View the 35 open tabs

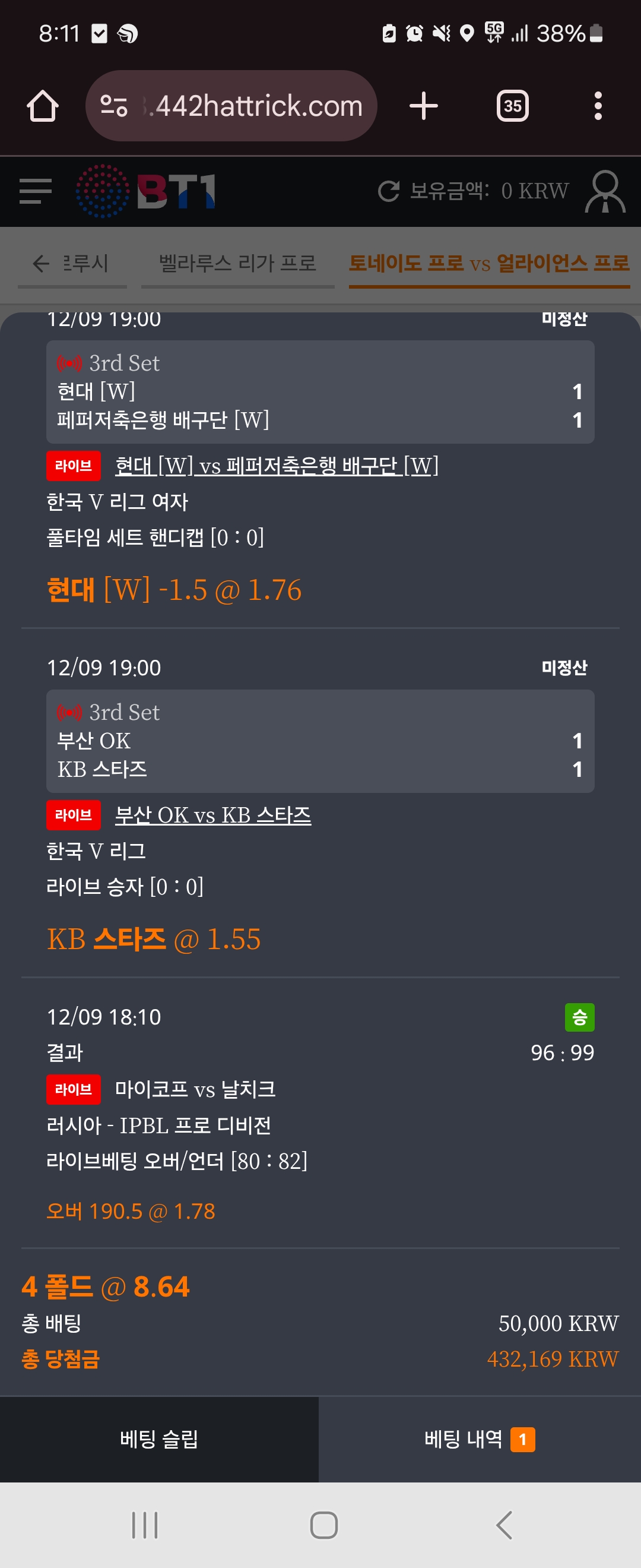pos(512,106)
